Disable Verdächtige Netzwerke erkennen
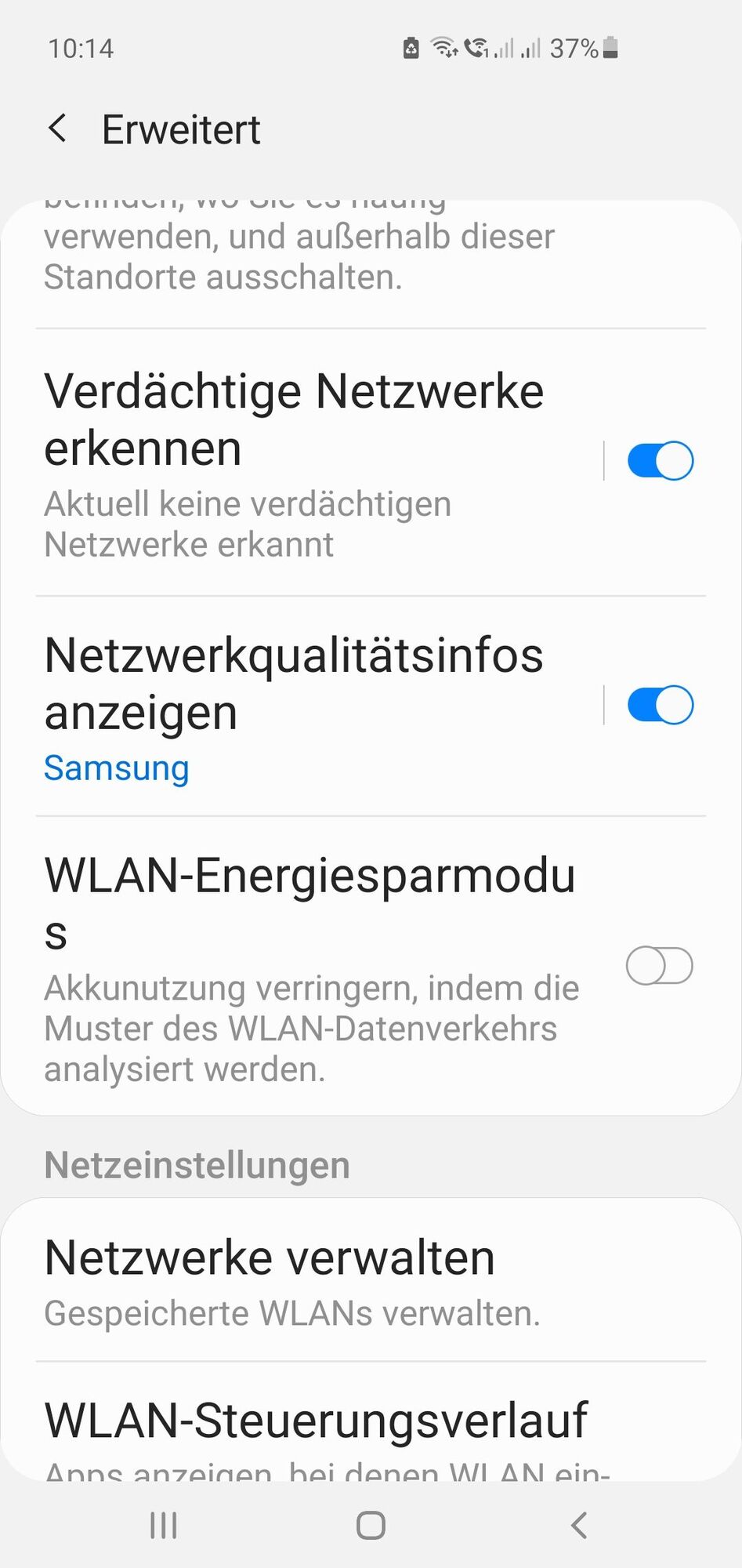Image resolution: width=742 pixels, height=1568 pixels. pos(659,460)
